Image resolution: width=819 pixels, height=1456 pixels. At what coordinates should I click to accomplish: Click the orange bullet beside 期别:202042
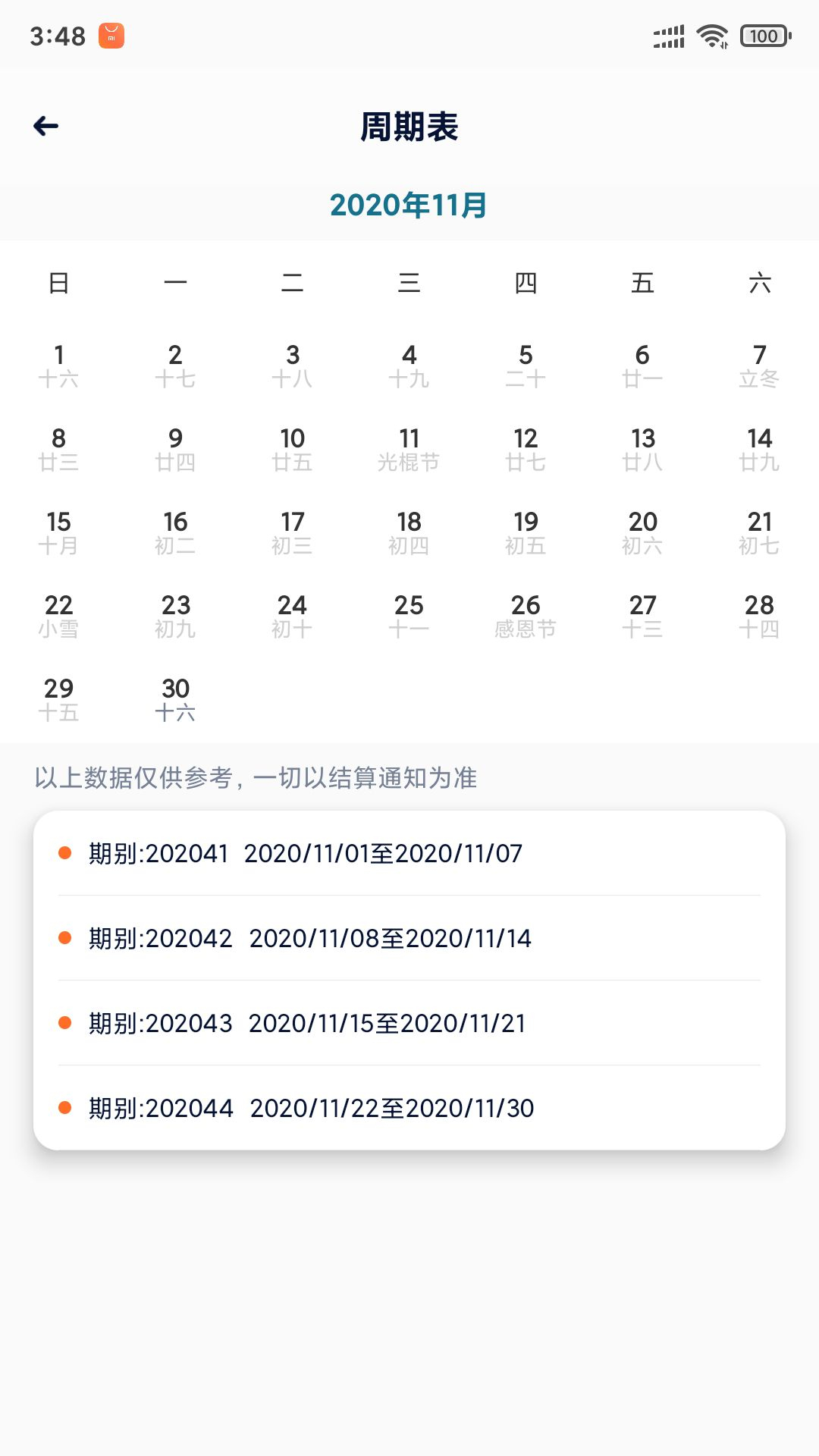tap(65, 939)
